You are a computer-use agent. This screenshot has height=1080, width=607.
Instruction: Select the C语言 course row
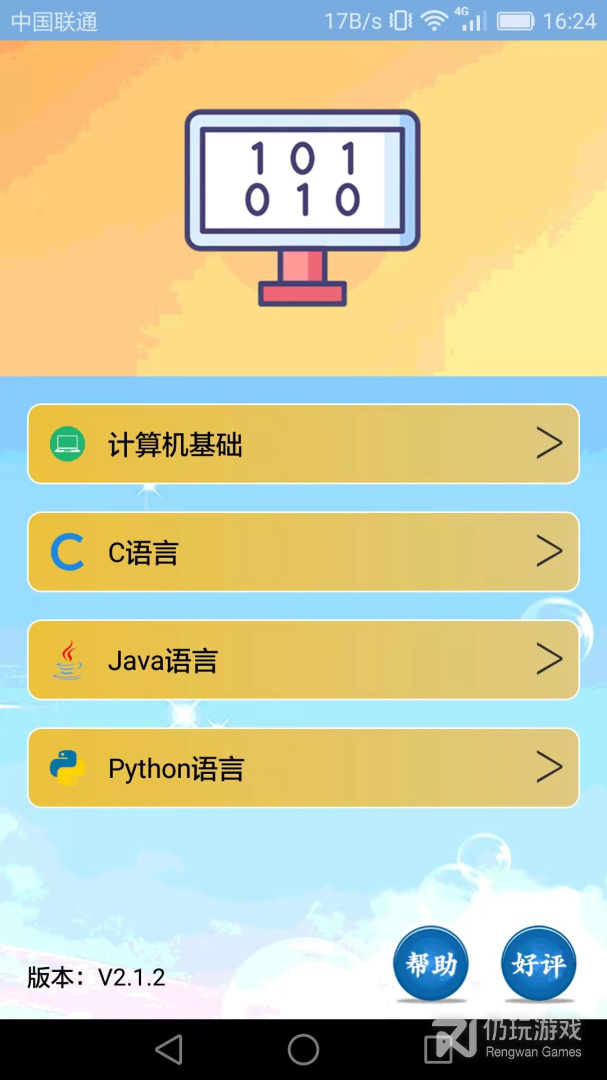tap(303, 552)
